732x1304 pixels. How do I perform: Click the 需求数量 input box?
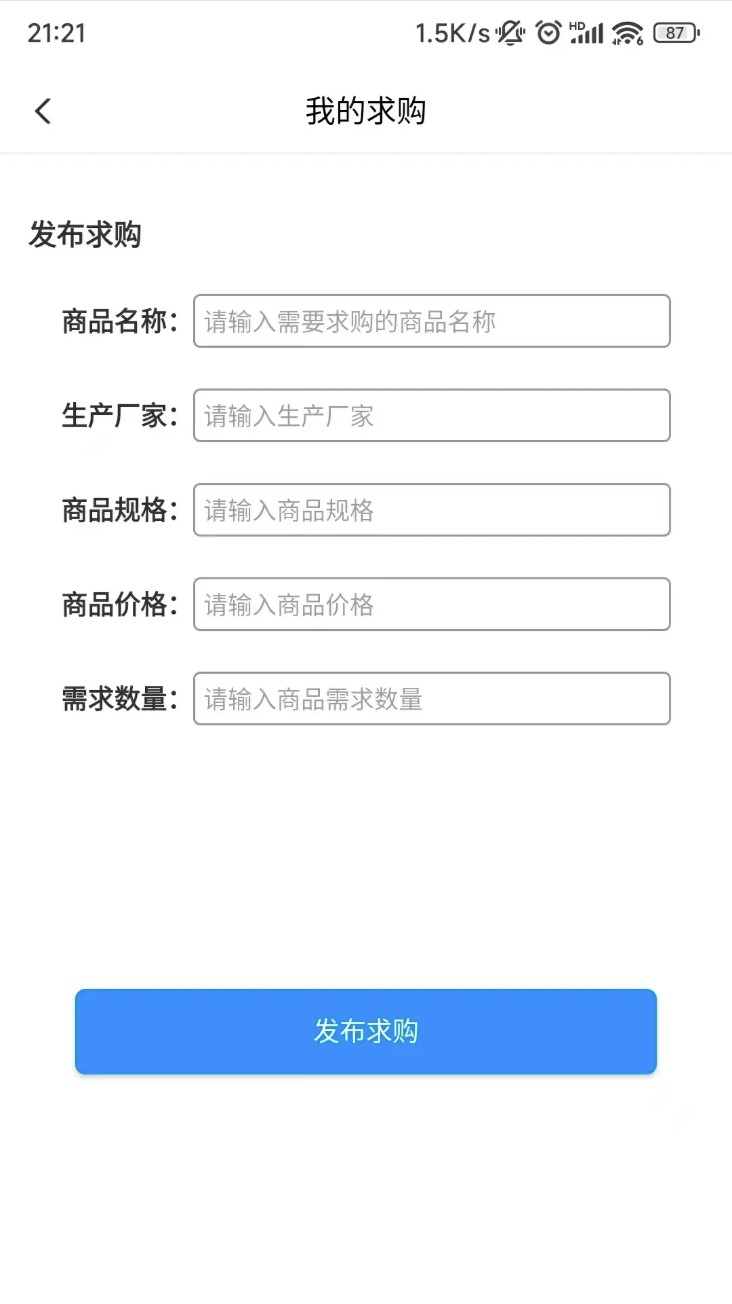click(431, 699)
